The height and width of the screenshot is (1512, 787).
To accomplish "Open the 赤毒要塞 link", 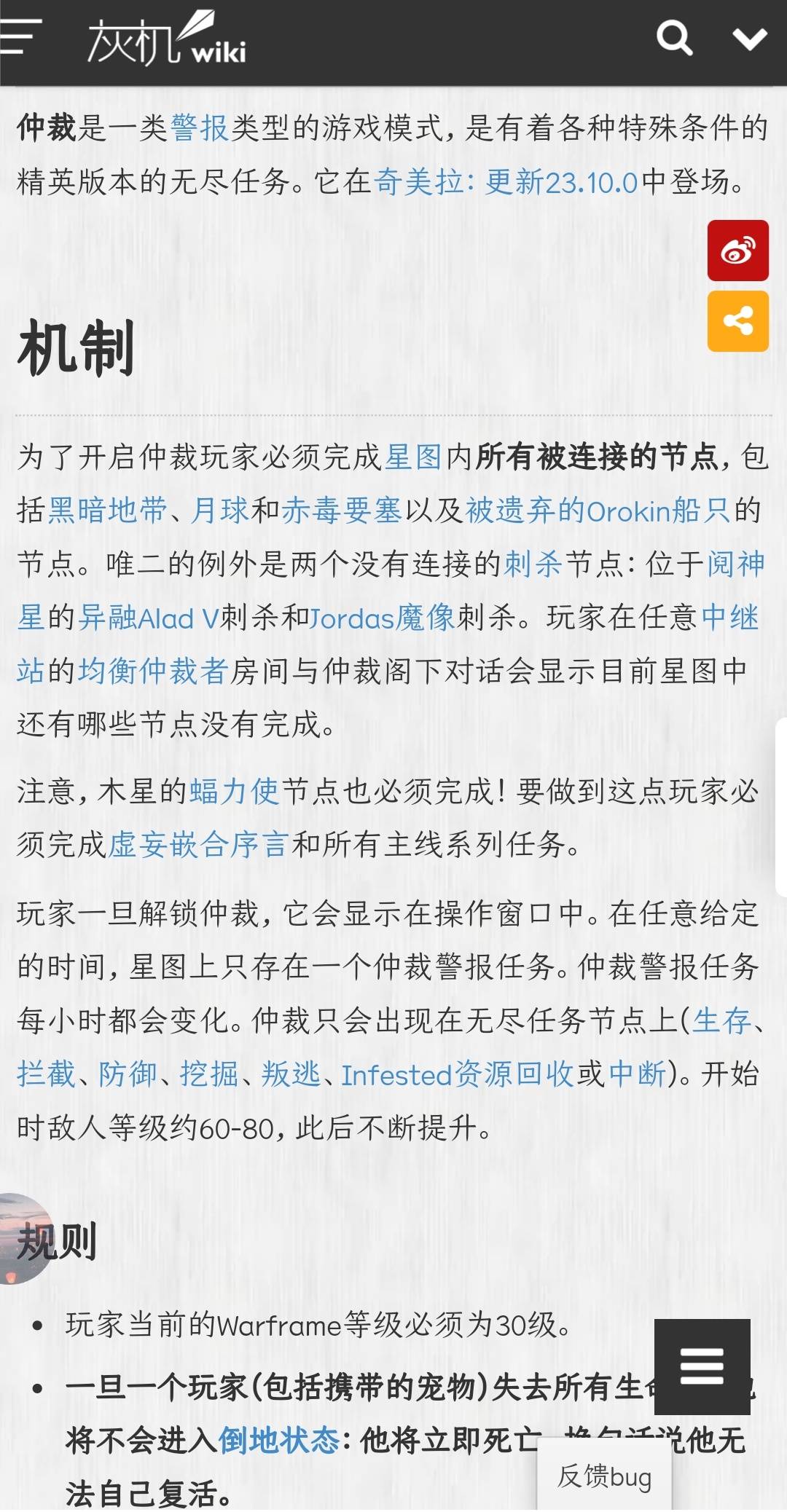I will (x=342, y=511).
